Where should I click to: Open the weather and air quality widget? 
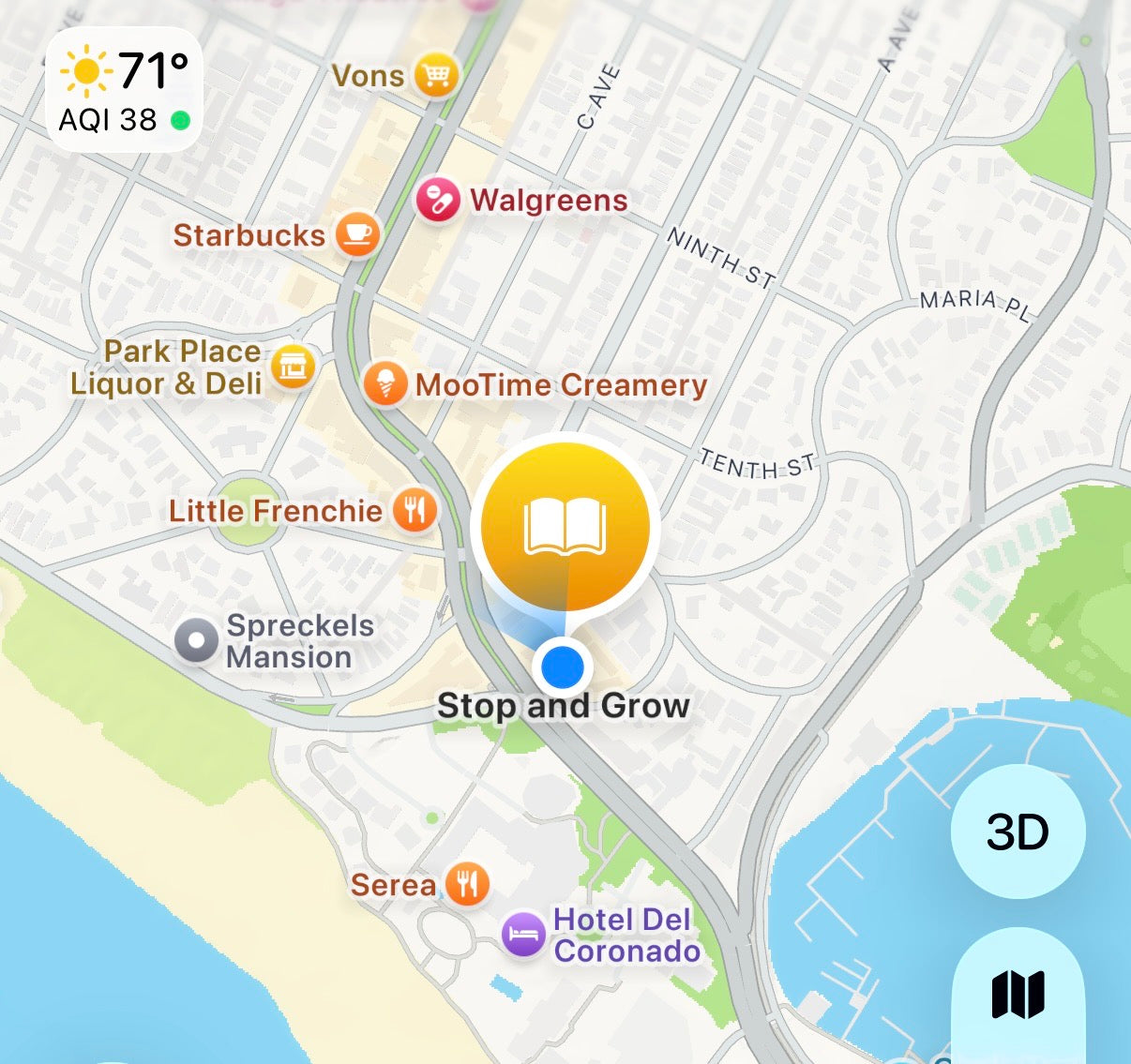pos(124,91)
